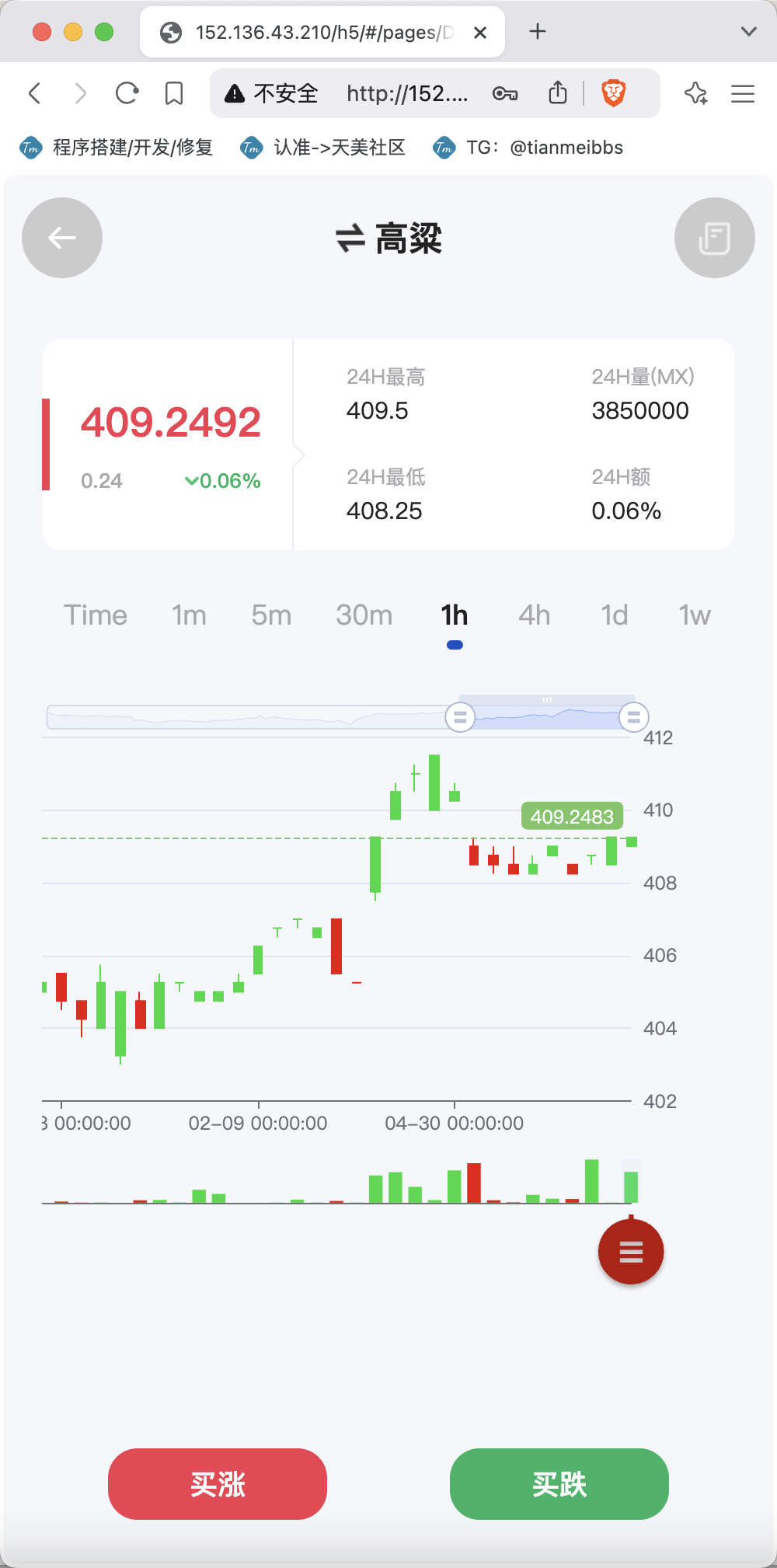
Task: Close the current browser tab
Action: click(480, 33)
